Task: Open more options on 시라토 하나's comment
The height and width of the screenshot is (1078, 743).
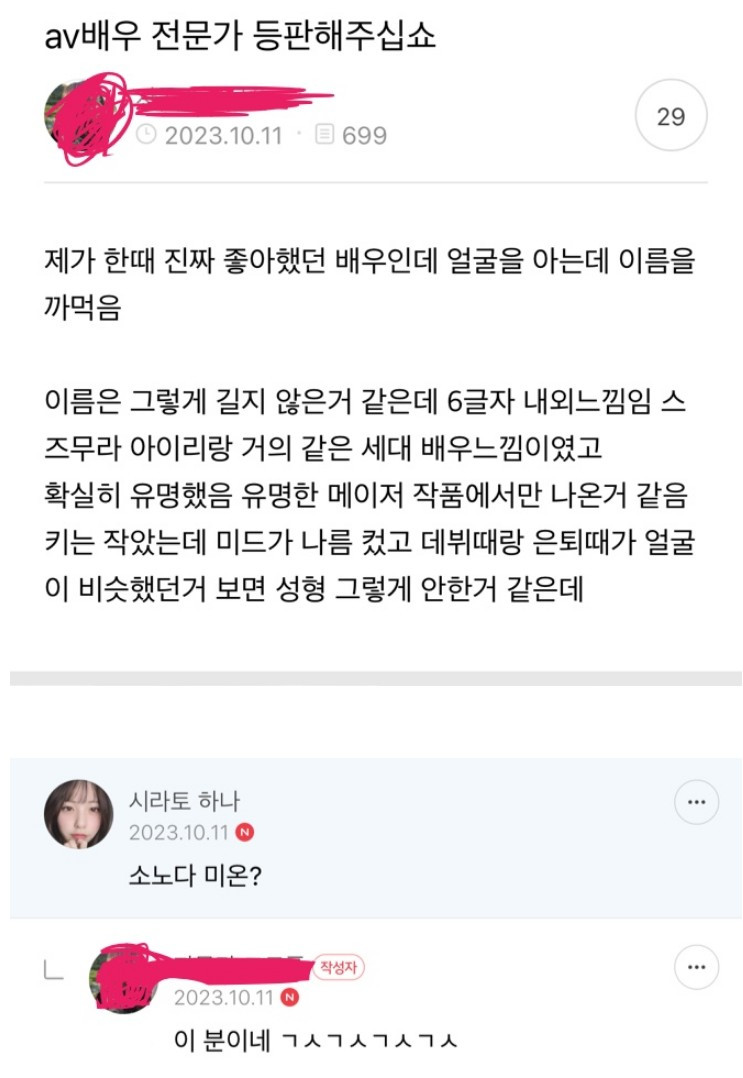Action: pyautogui.click(x=696, y=803)
